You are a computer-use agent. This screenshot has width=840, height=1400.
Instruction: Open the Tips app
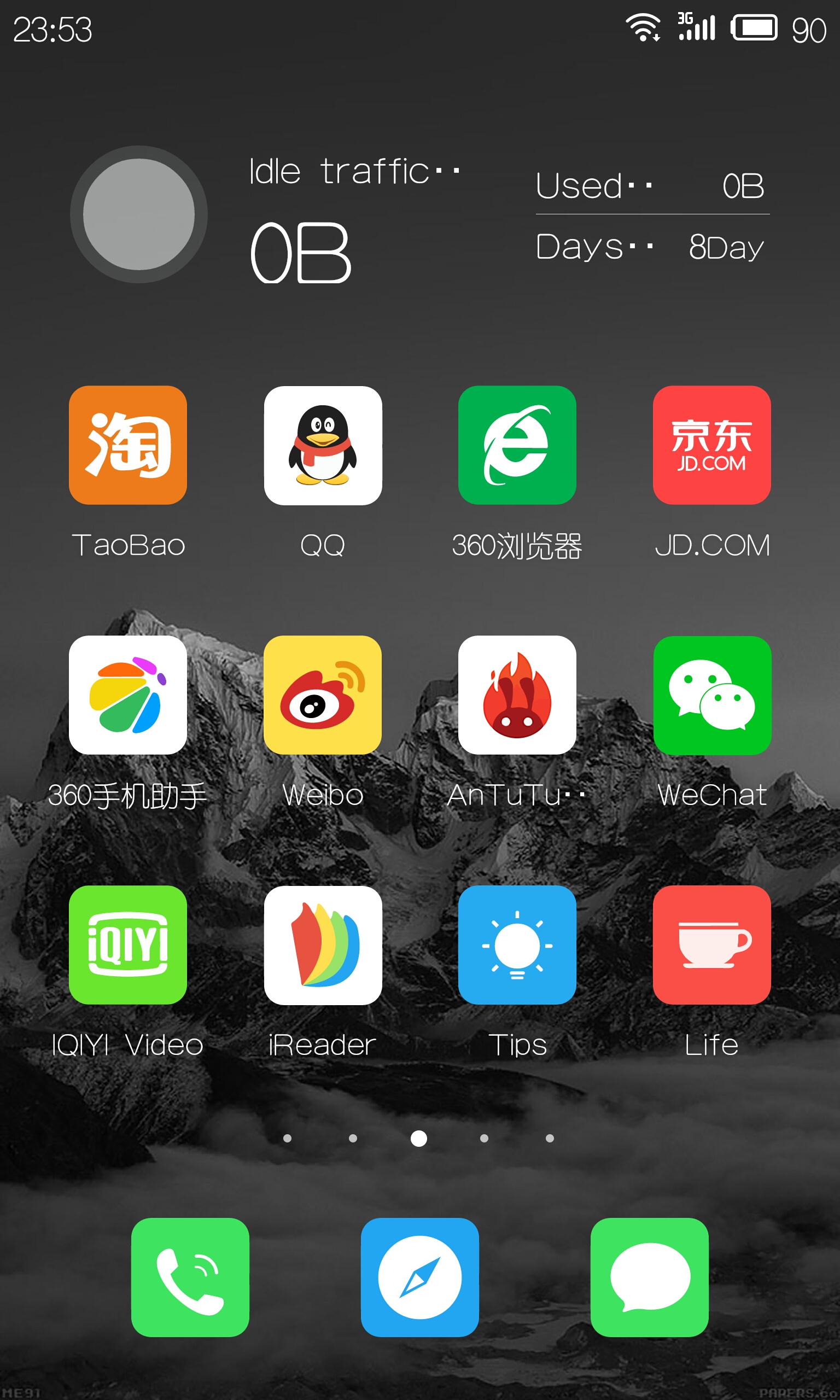(x=517, y=945)
